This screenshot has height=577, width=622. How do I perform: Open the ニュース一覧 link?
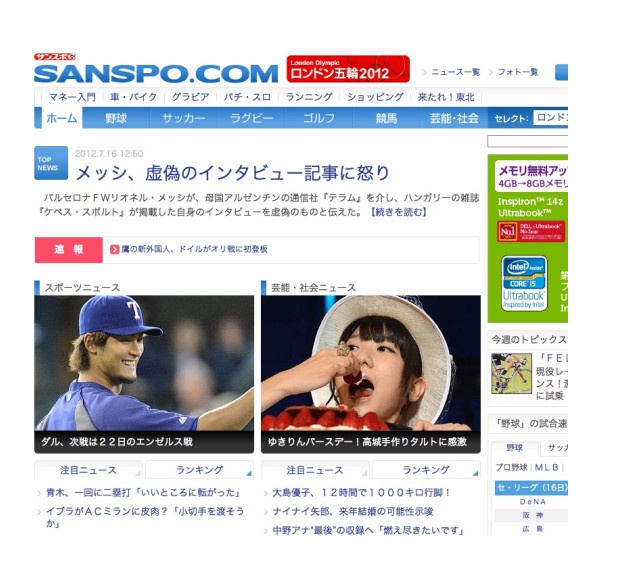(x=455, y=72)
